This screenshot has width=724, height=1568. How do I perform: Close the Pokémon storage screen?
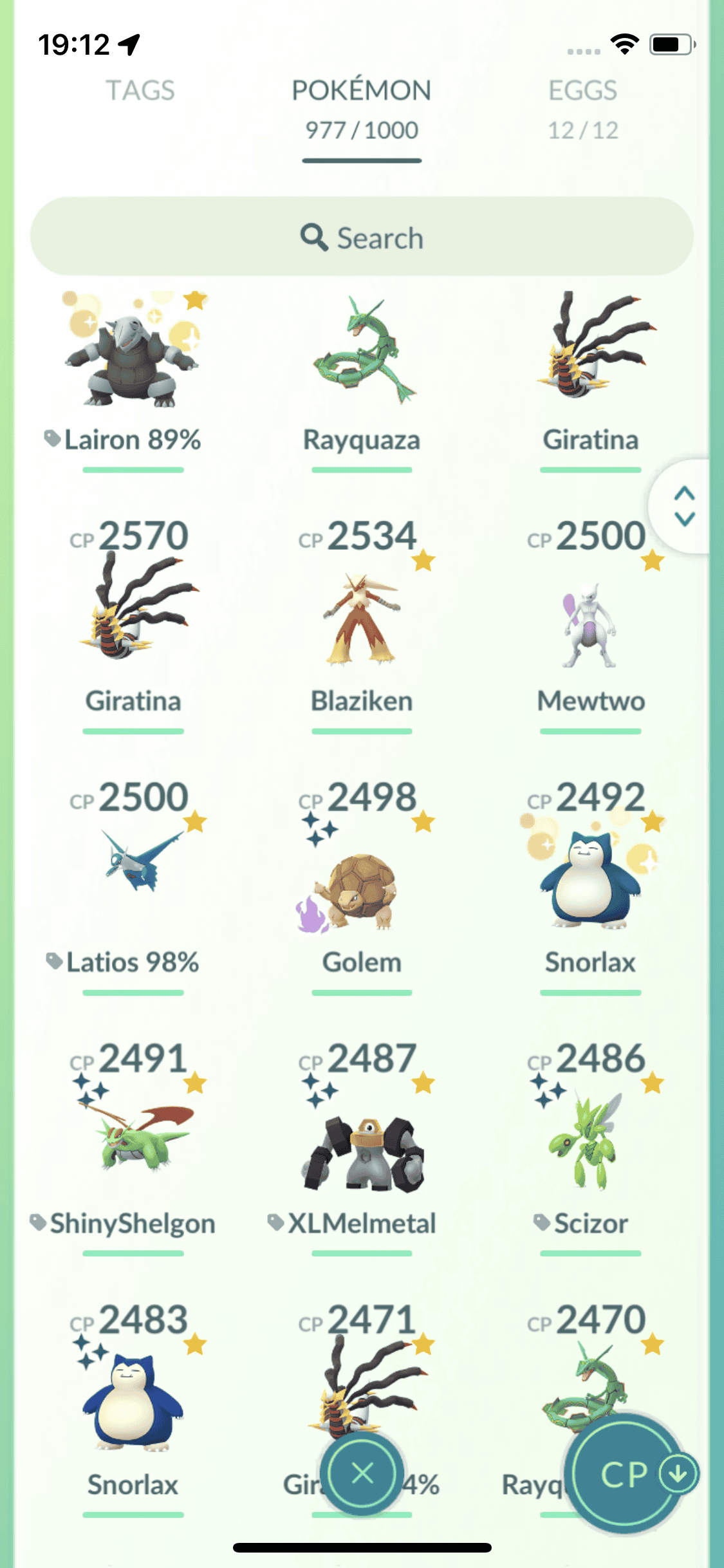362,1473
